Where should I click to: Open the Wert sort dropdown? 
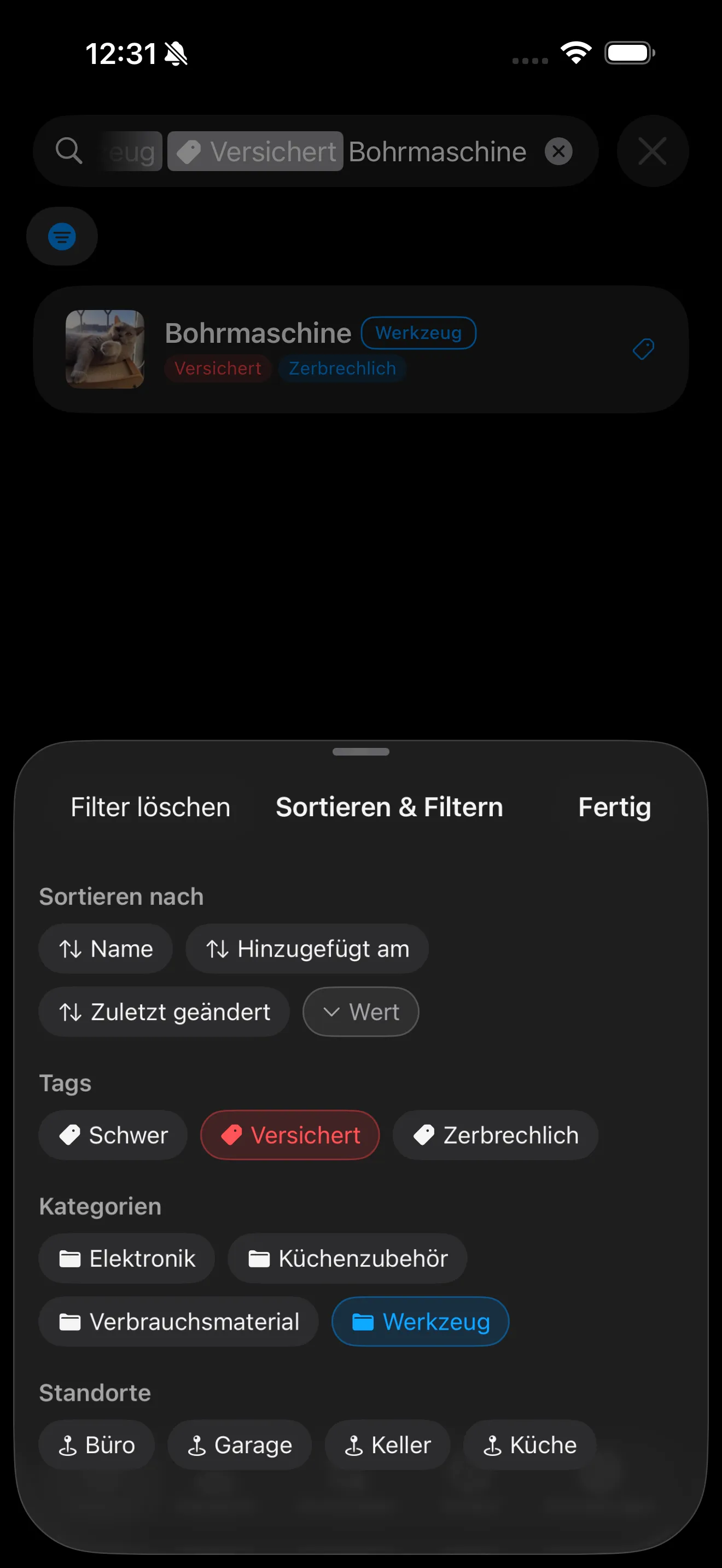coord(360,1011)
